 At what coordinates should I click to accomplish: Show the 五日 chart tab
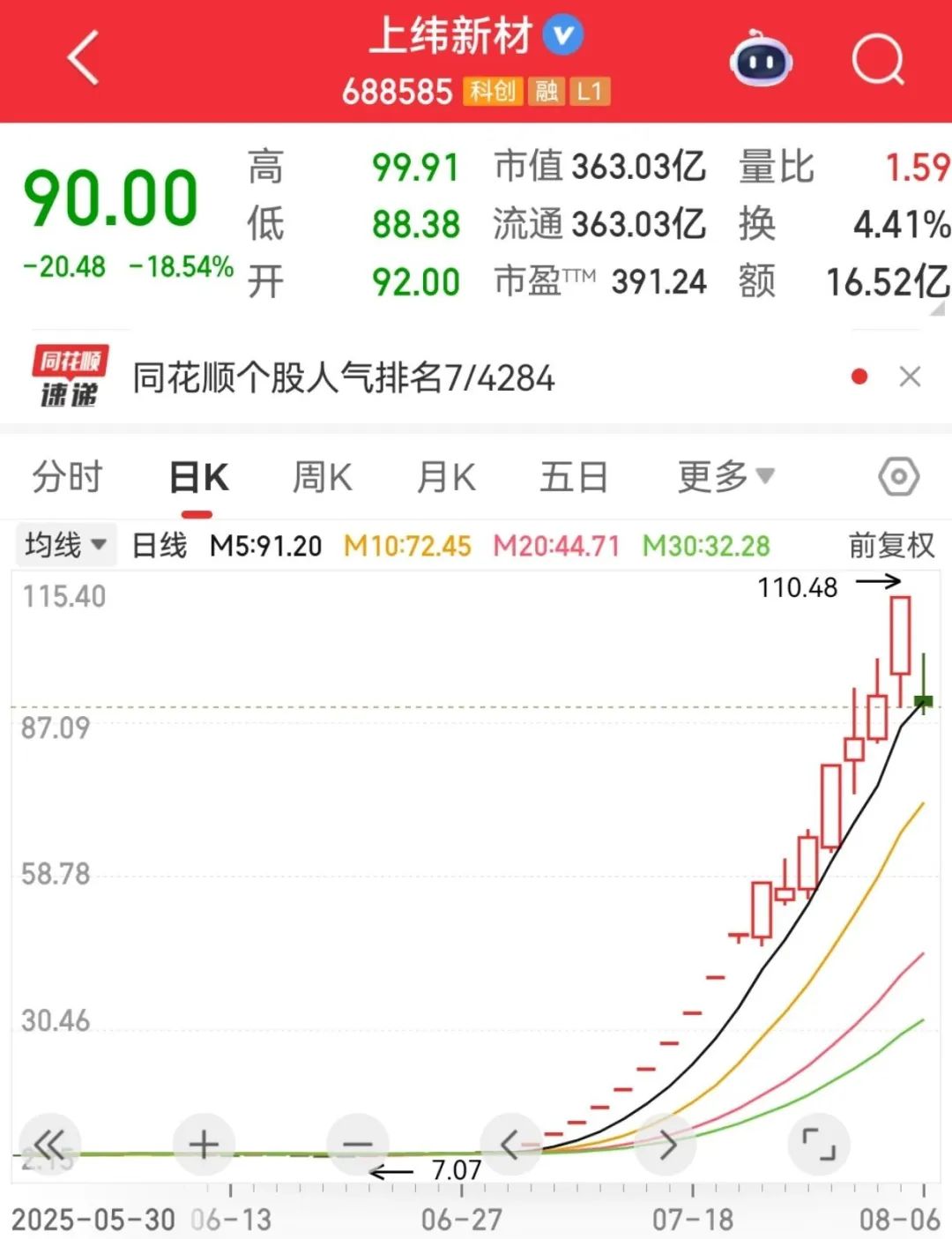[574, 477]
